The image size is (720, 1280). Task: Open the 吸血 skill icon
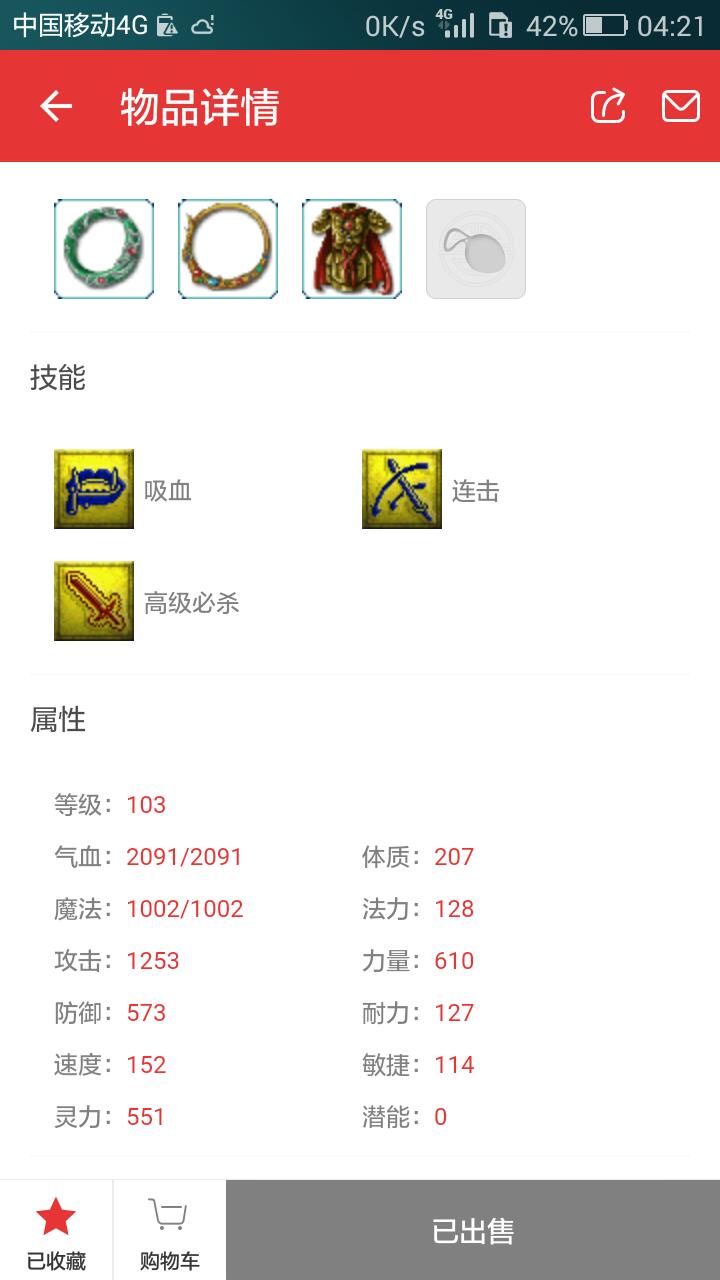pos(94,489)
